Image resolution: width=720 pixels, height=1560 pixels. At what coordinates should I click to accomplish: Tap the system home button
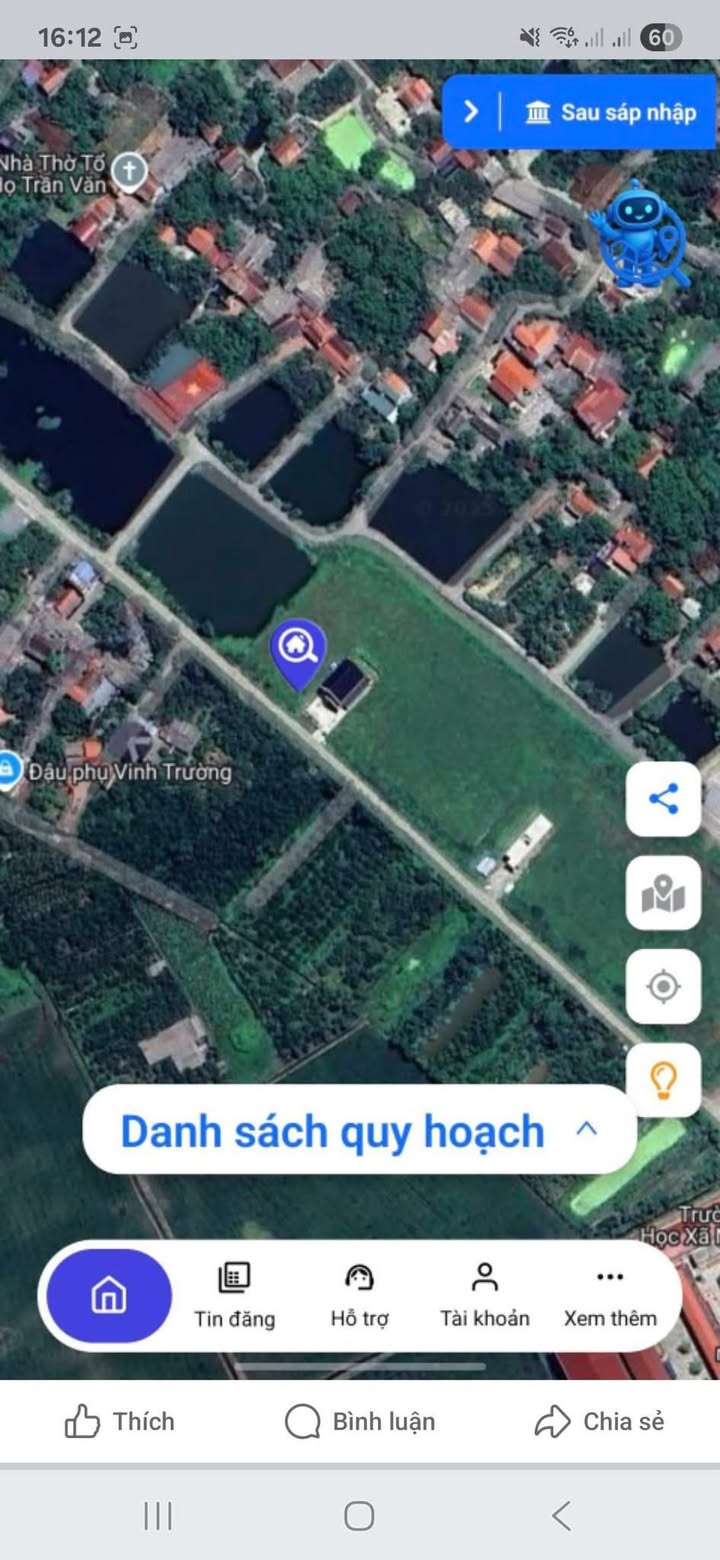359,1516
